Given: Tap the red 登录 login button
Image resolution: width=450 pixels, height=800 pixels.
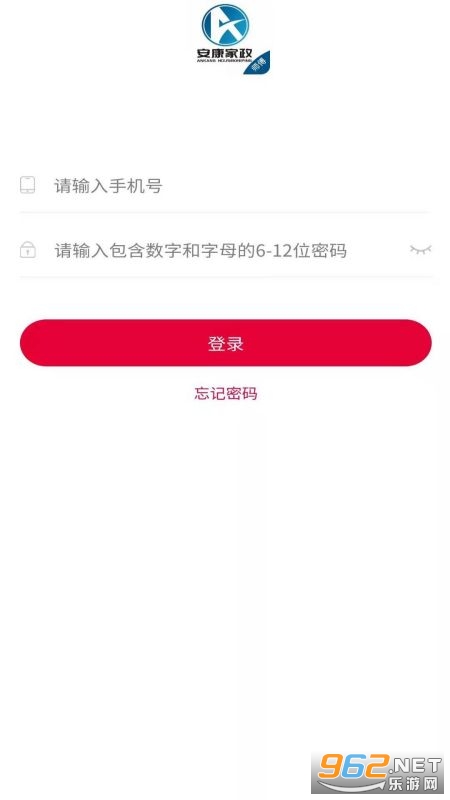Looking at the screenshot, I should coord(226,343).
